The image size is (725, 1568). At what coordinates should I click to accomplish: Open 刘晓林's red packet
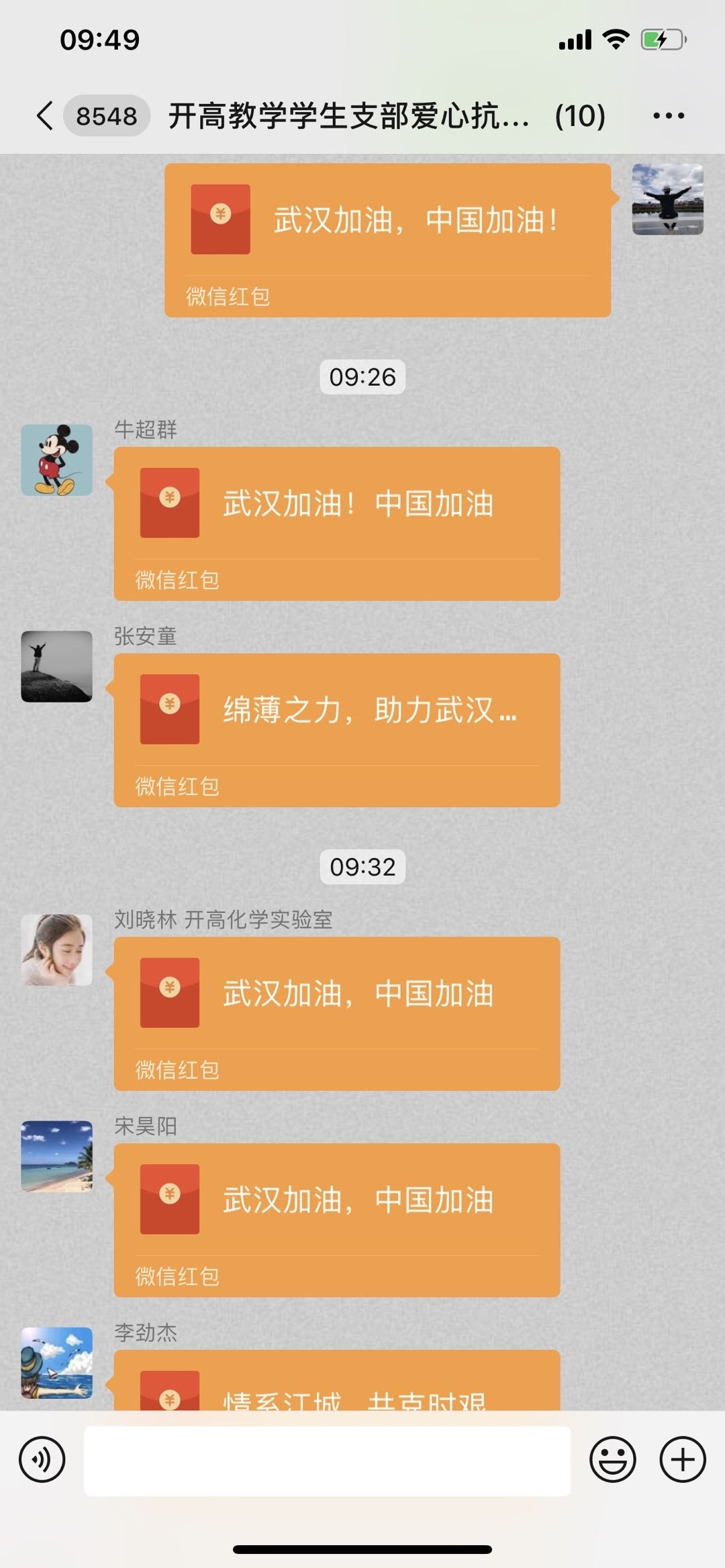click(336, 1012)
